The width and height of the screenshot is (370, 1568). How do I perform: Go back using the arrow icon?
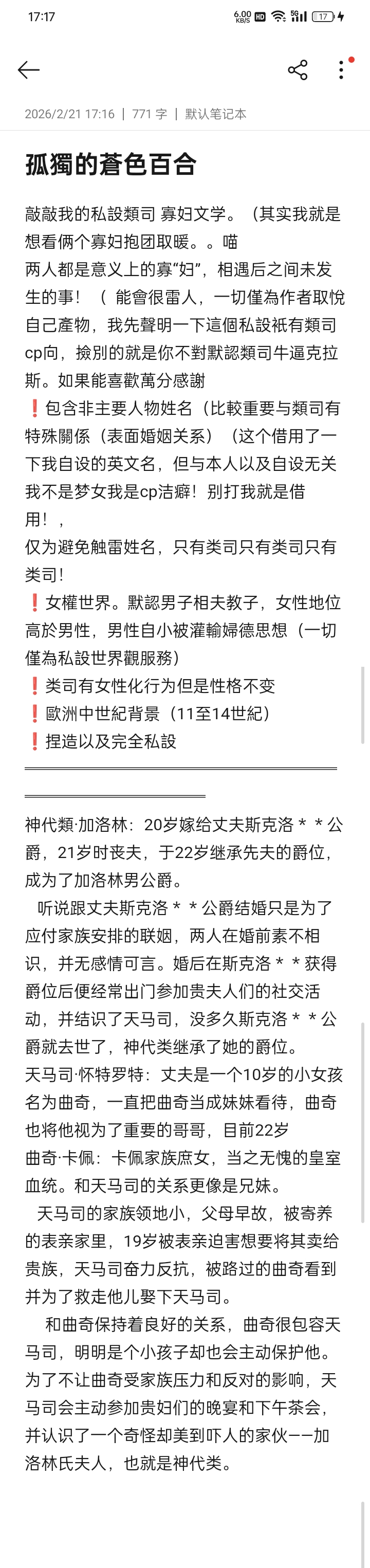pos(29,70)
